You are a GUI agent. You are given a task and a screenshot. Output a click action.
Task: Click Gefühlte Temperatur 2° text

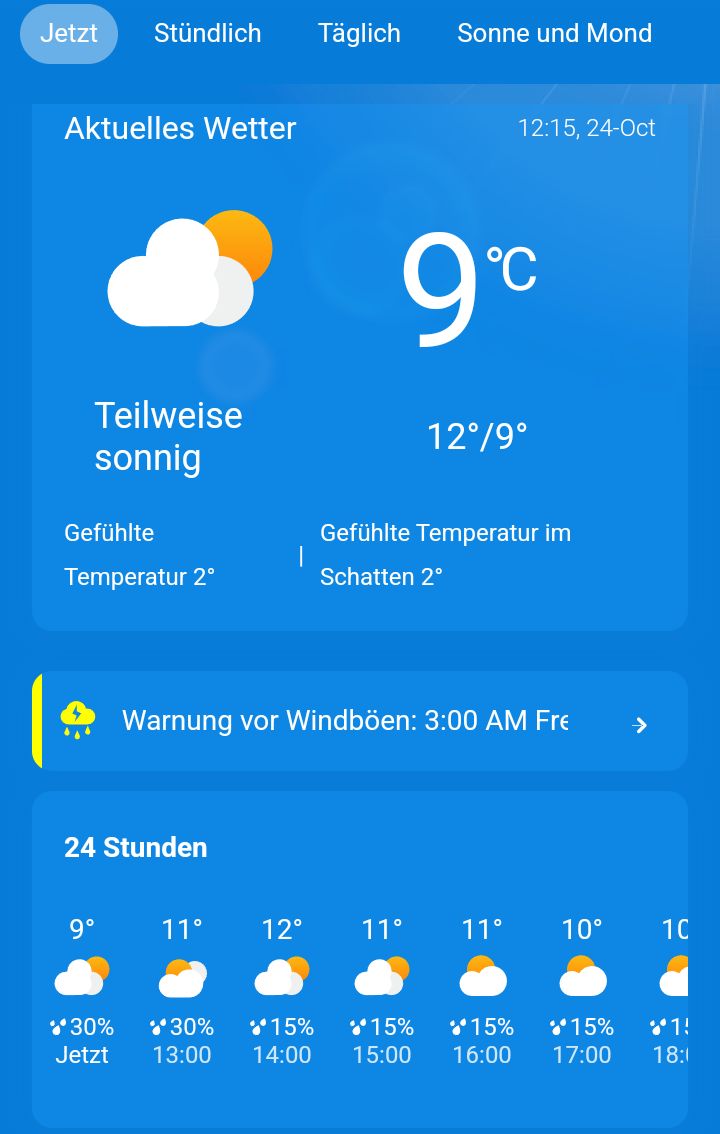139,554
